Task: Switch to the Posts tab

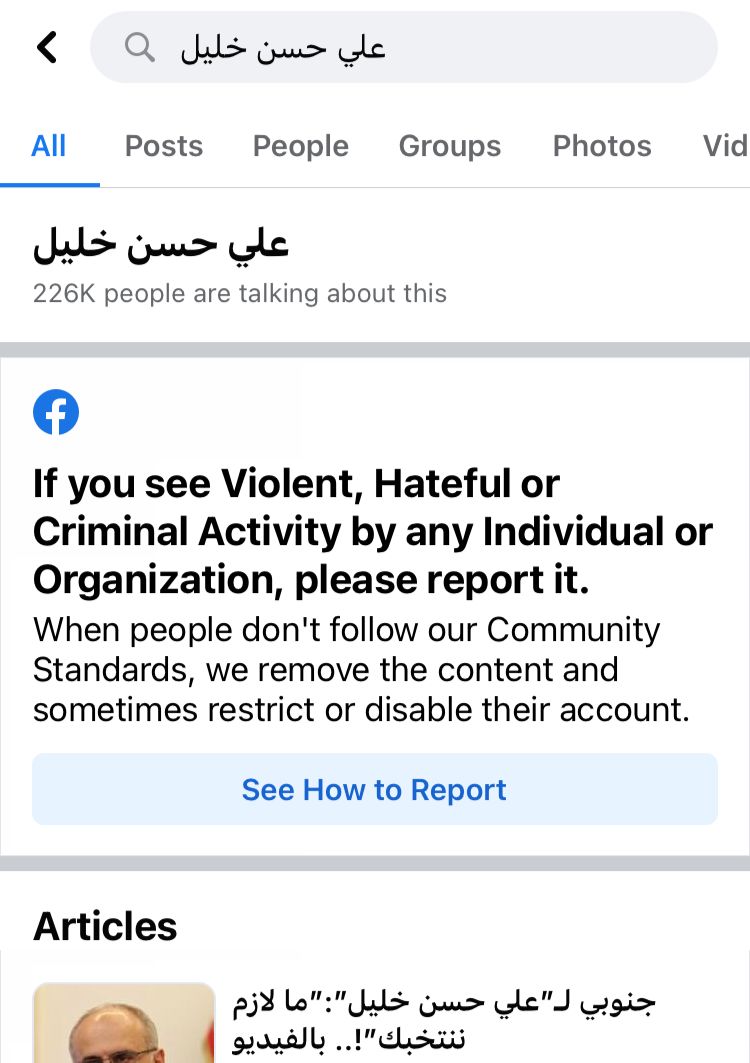Action: click(163, 146)
